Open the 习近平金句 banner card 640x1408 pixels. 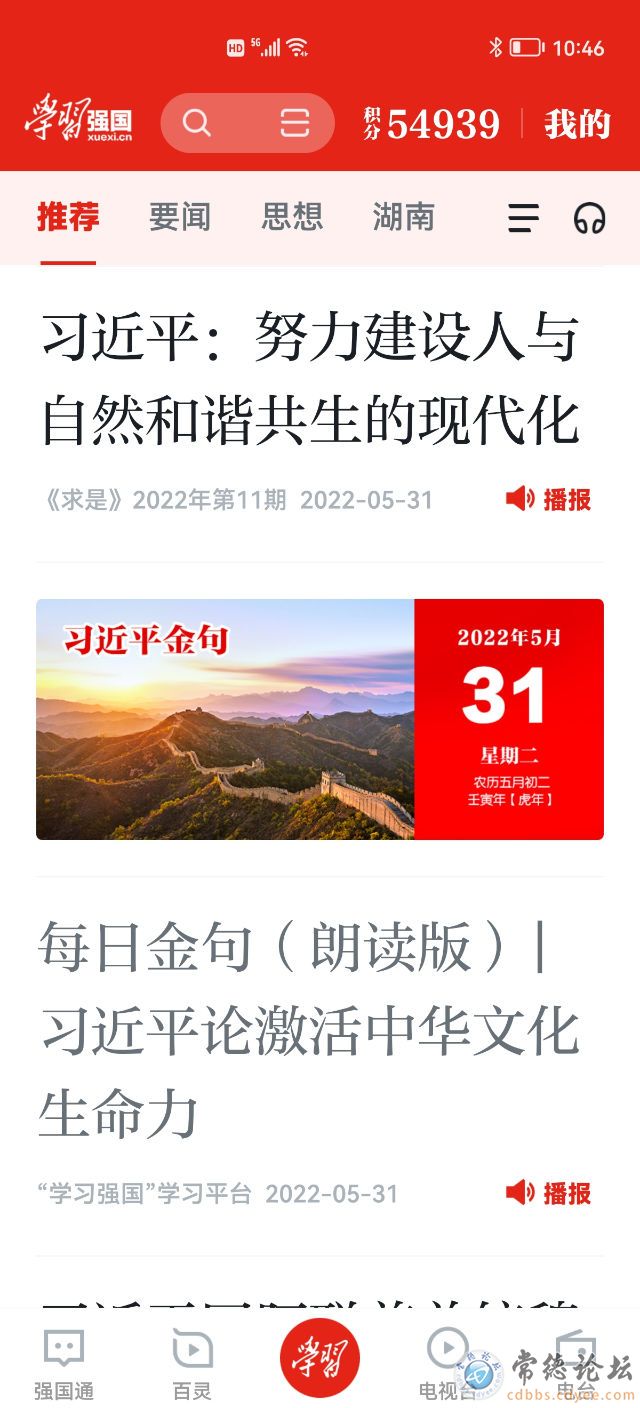(320, 719)
